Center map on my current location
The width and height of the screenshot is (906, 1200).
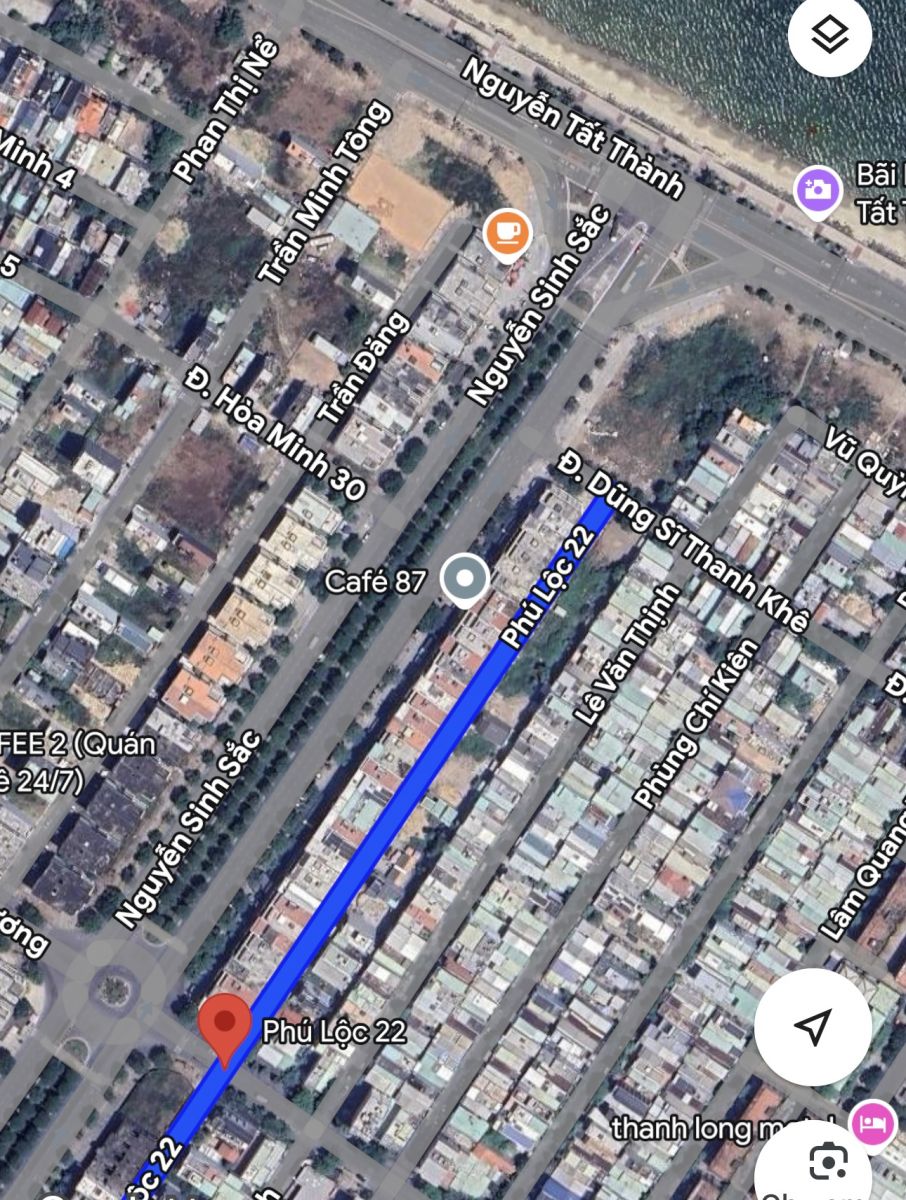point(812,1026)
